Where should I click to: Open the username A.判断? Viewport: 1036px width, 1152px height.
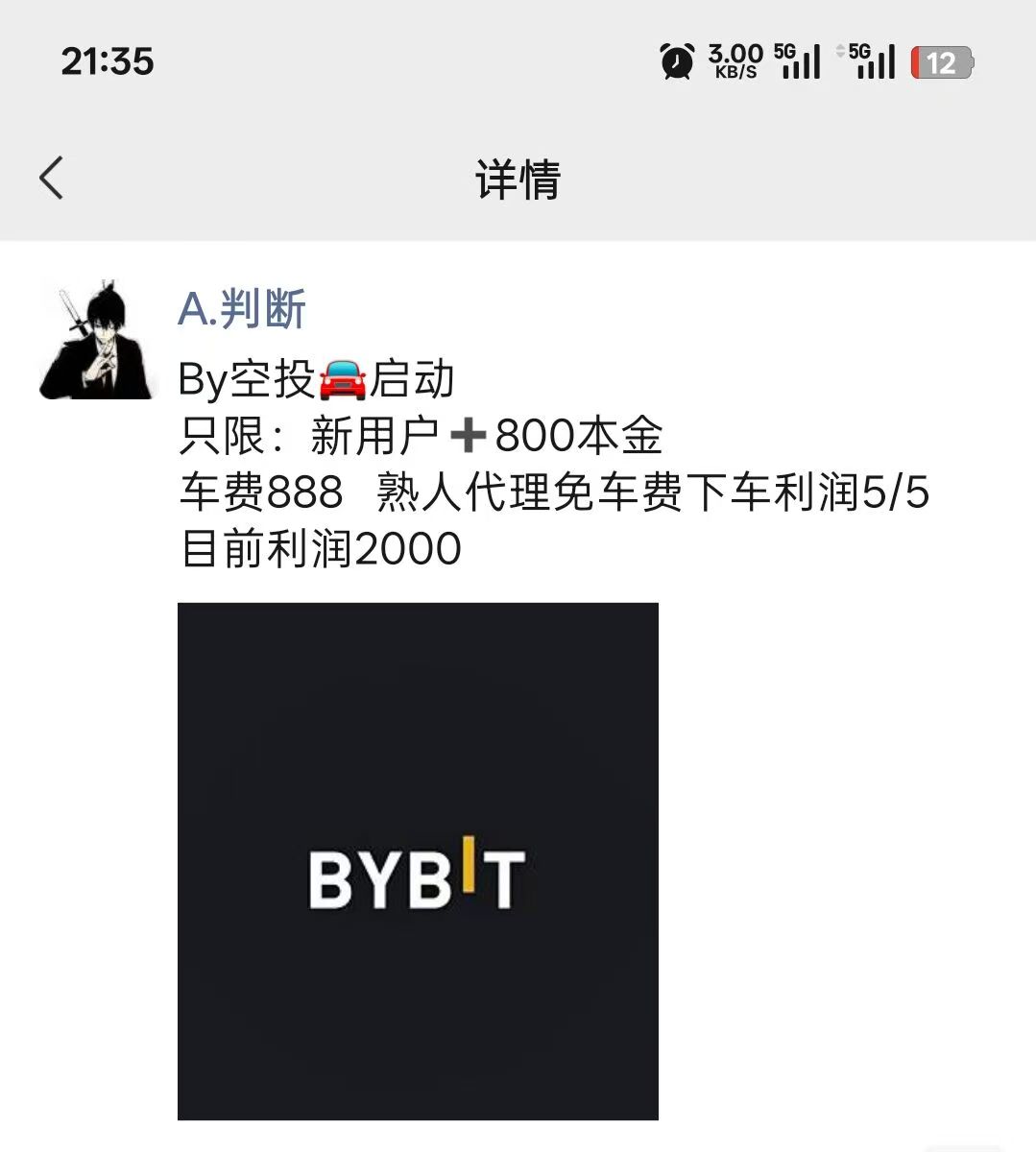coord(242,309)
